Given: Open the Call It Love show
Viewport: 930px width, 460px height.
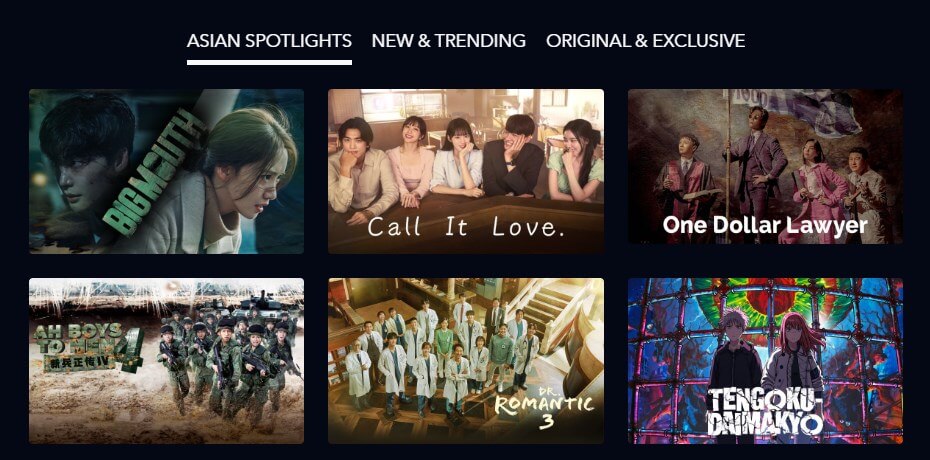Looking at the screenshot, I should [x=465, y=171].
